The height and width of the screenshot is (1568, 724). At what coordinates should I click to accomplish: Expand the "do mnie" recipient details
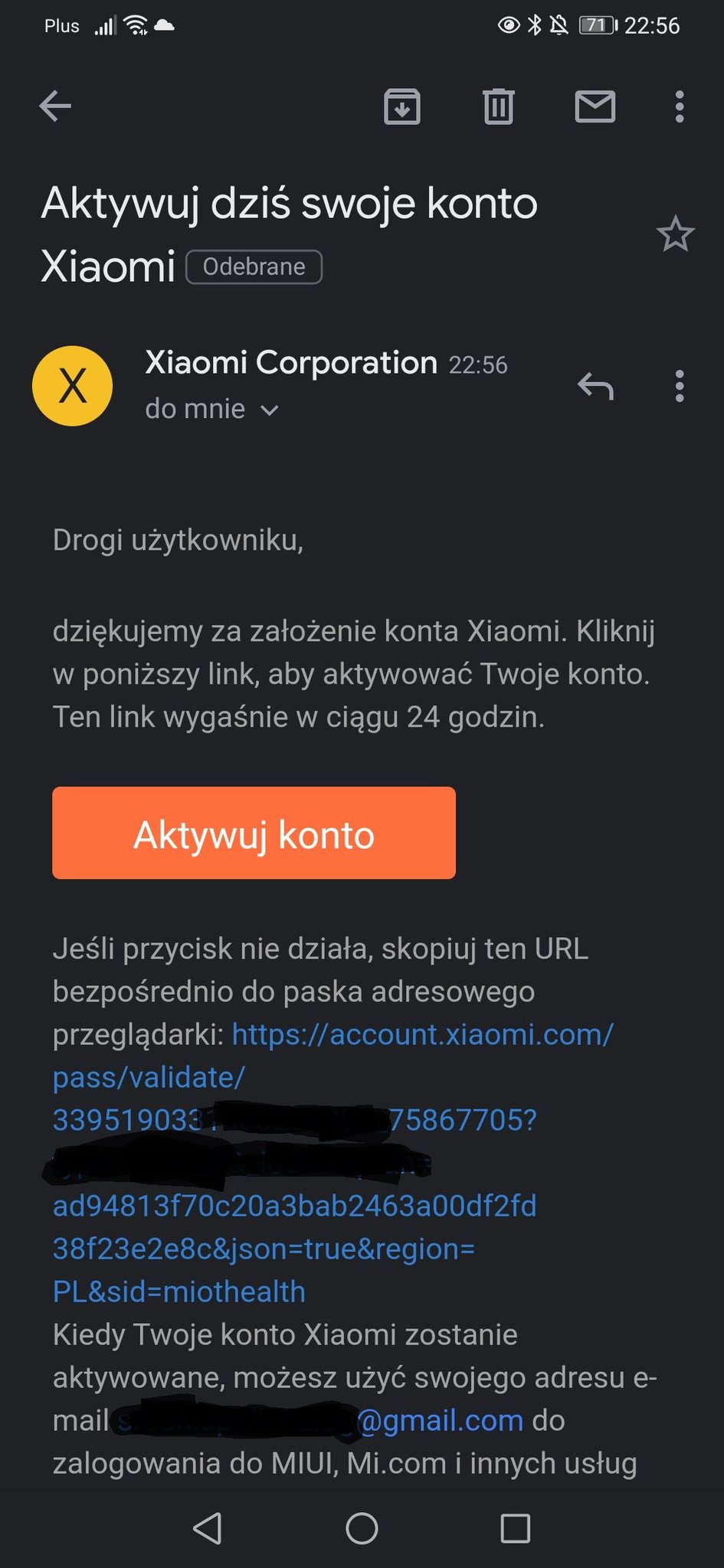coord(212,409)
